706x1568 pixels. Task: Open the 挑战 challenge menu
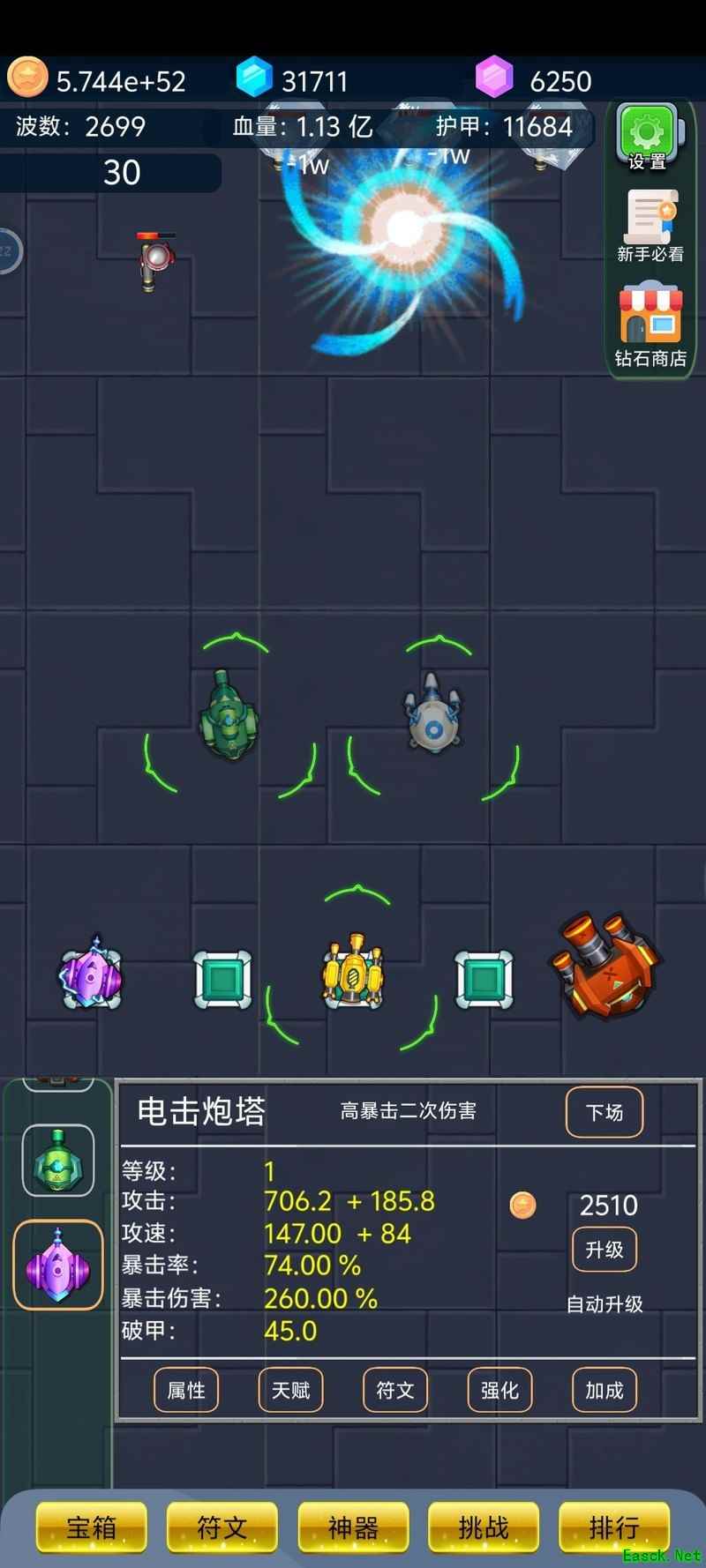click(484, 1527)
